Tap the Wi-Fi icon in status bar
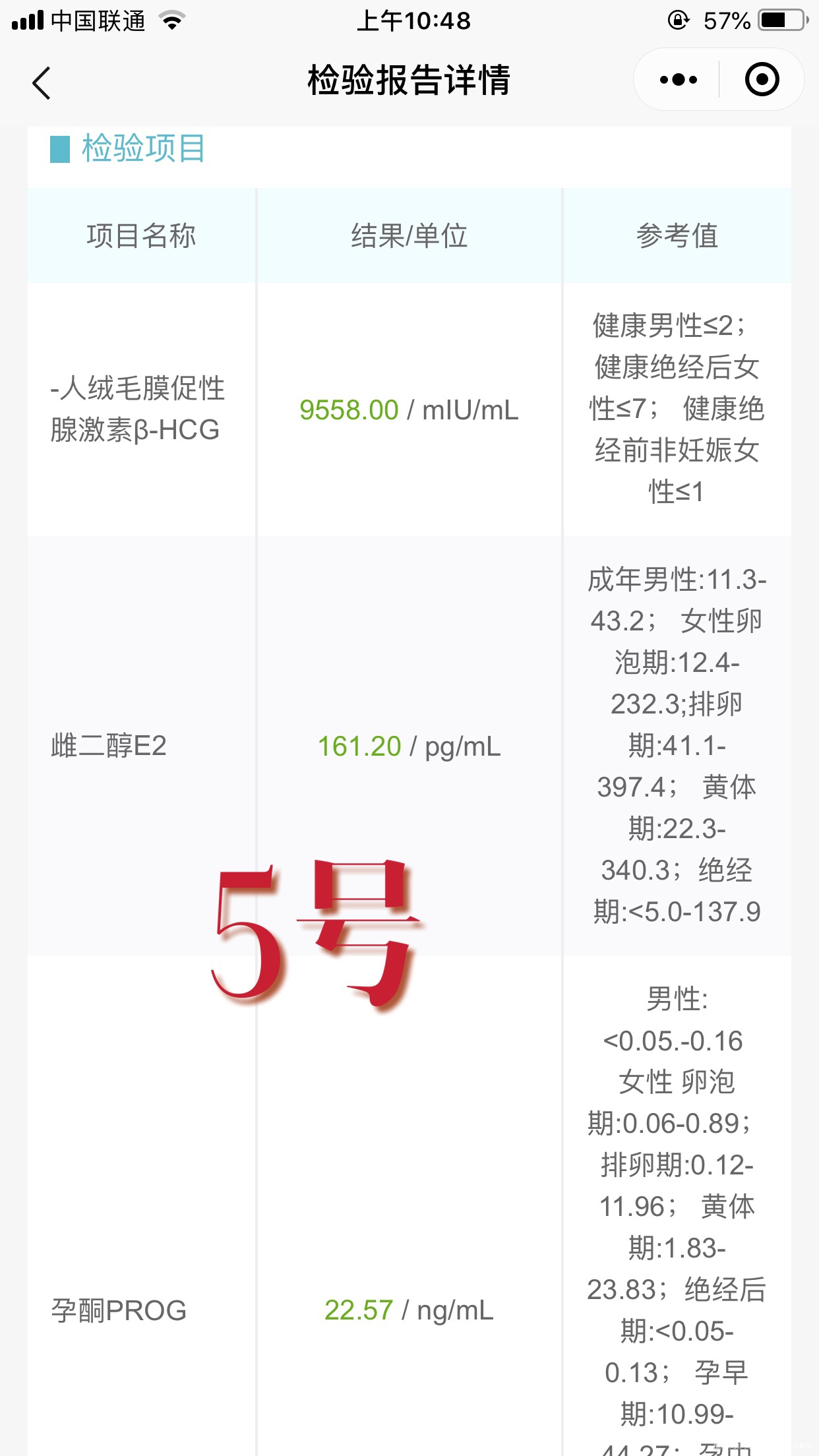819x1456 pixels. 173,20
